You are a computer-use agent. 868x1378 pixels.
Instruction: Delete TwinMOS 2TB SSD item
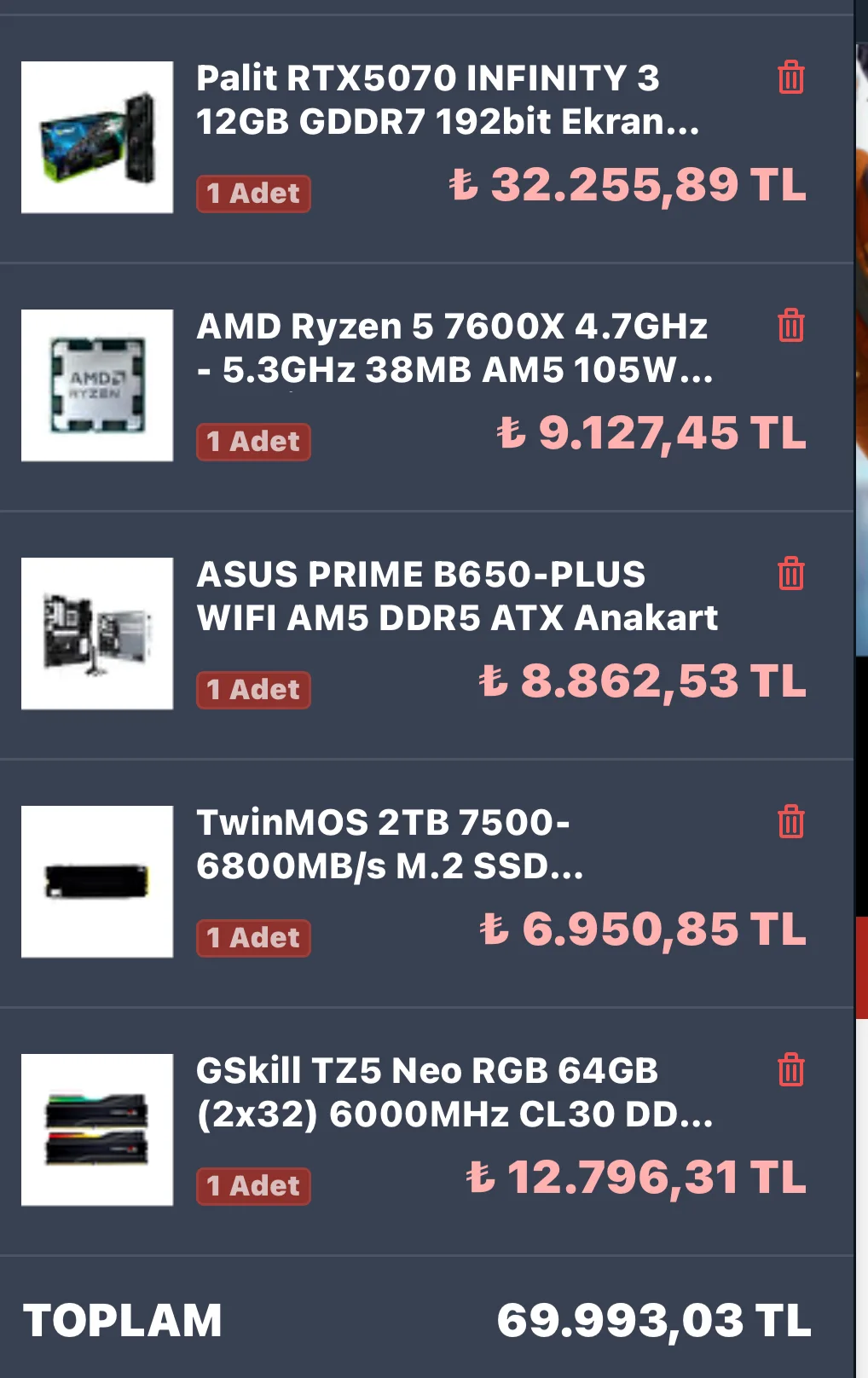[791, 822]
